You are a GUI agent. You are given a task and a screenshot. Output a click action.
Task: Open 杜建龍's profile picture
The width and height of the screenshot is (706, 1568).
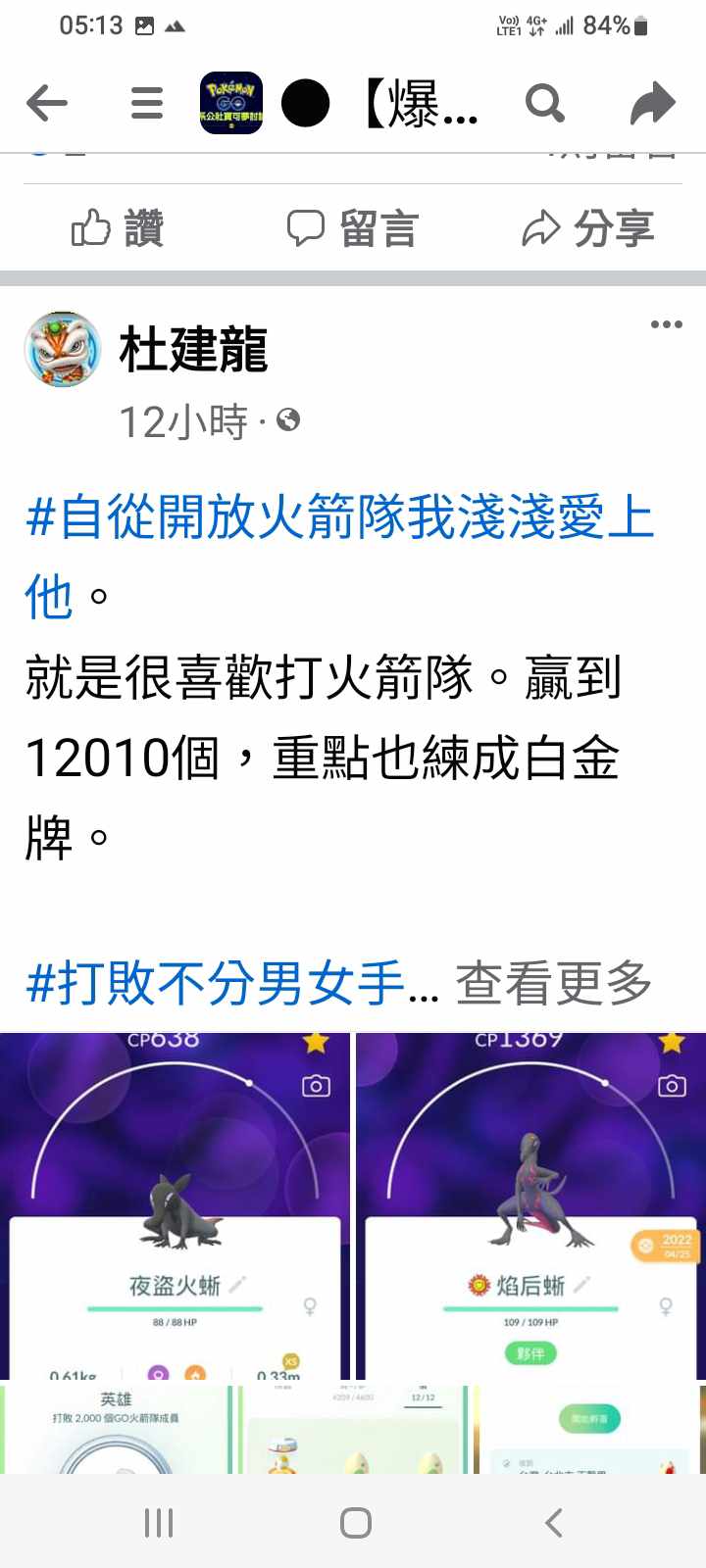coord(63,350)
